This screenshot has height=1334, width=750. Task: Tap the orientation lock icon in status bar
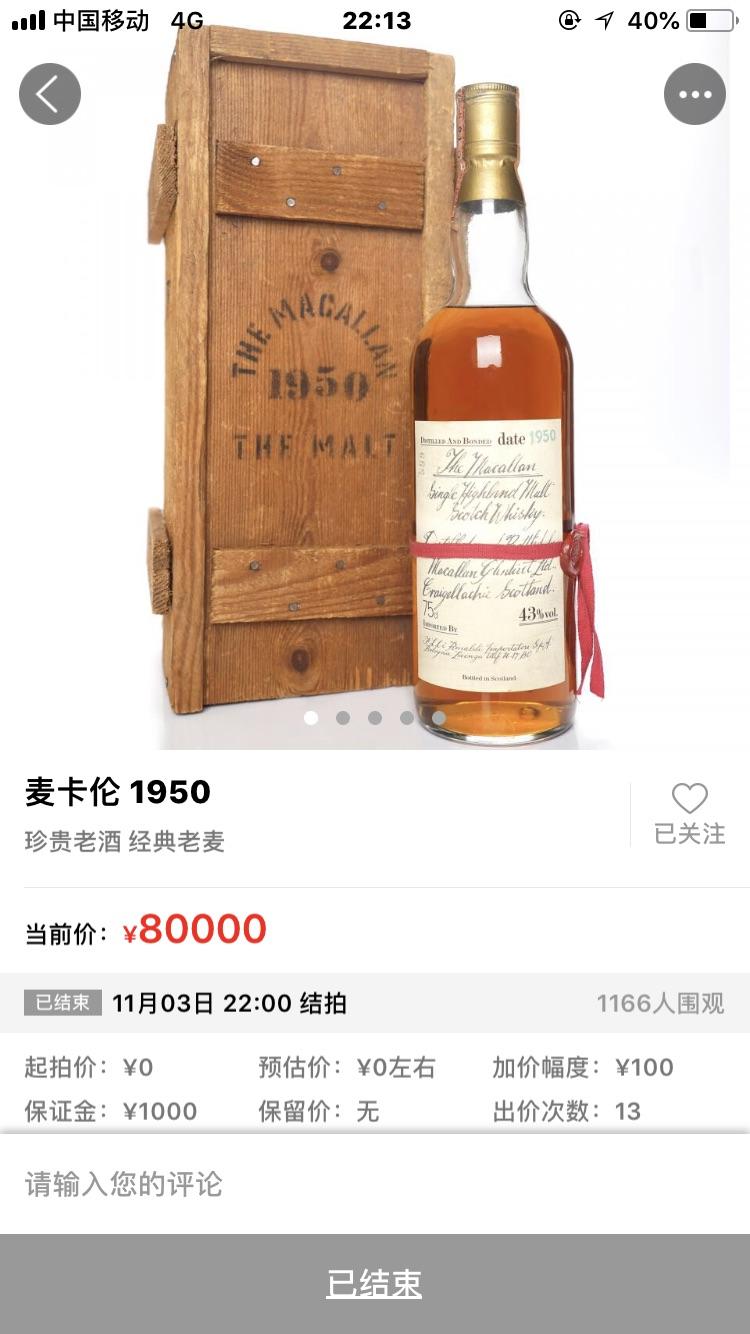567,19
